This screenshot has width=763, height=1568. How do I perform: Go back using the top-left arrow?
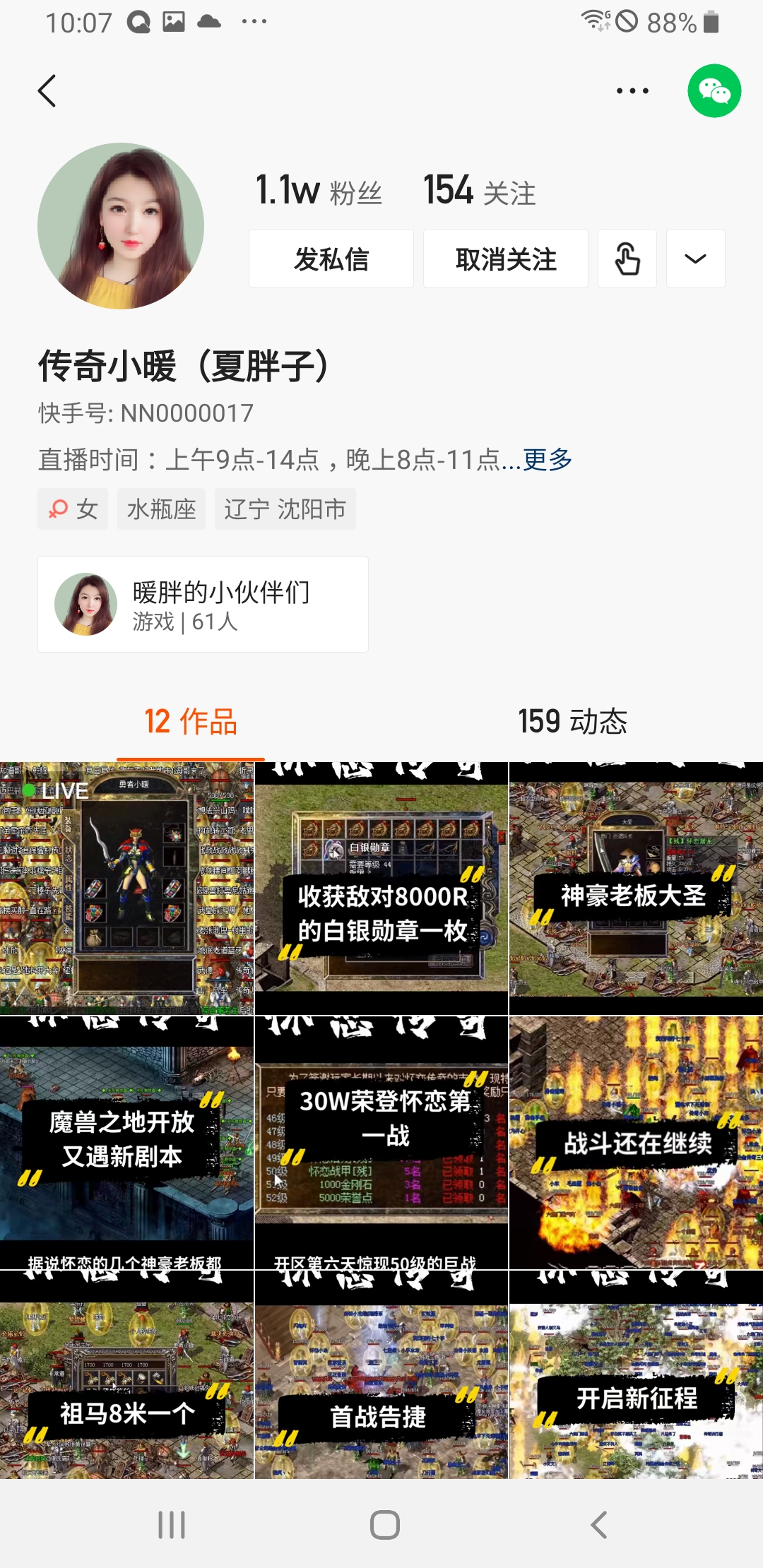(x=47, y=91)
